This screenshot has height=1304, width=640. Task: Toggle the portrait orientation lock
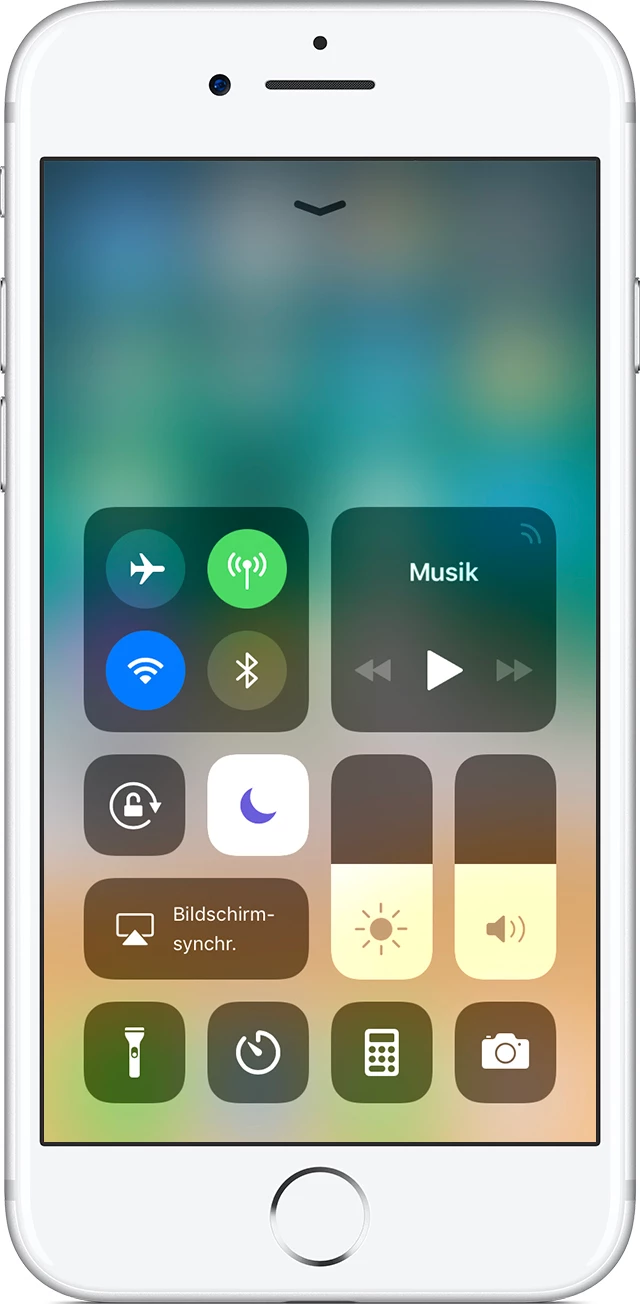pos(135,805)
